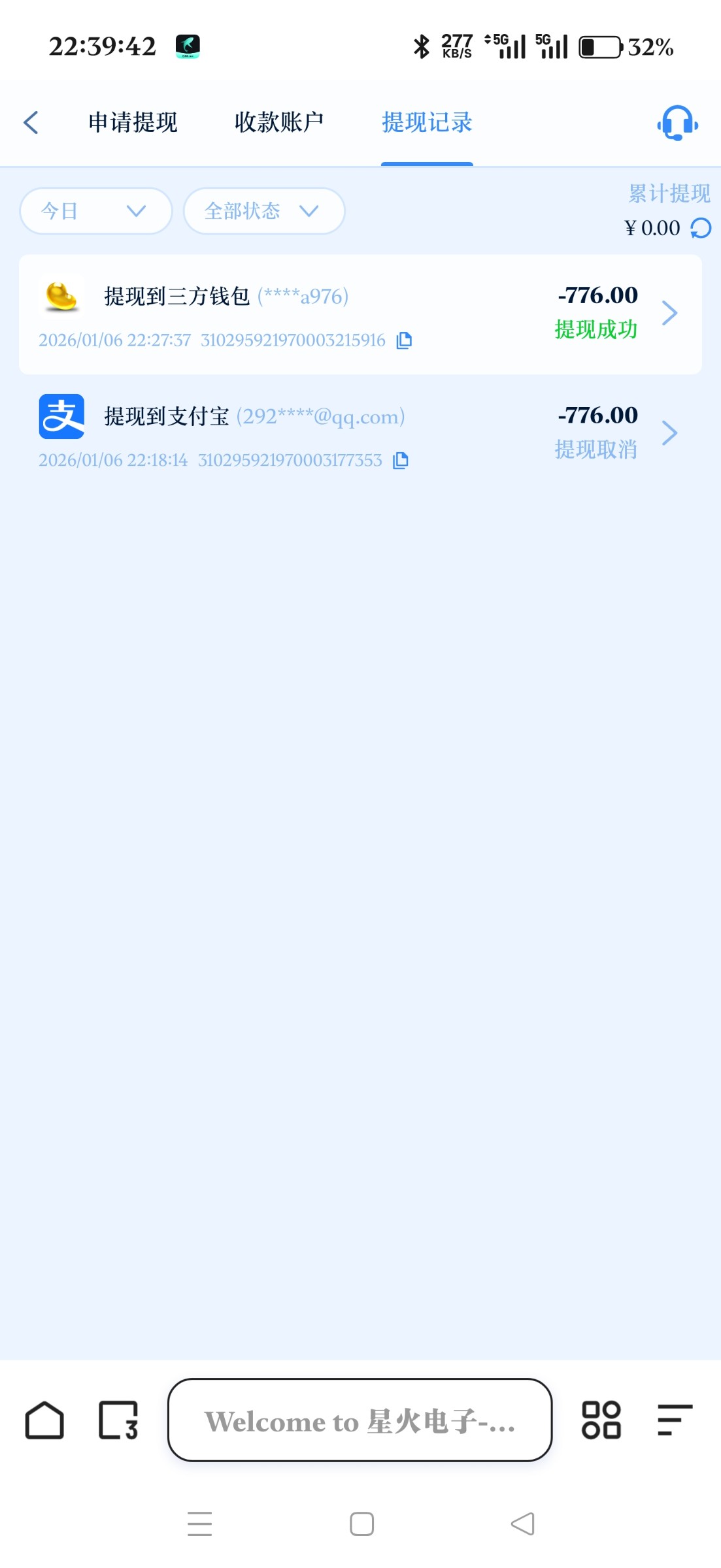Tap the system home square button
721x1568 pixels.
click(361, 1524)
